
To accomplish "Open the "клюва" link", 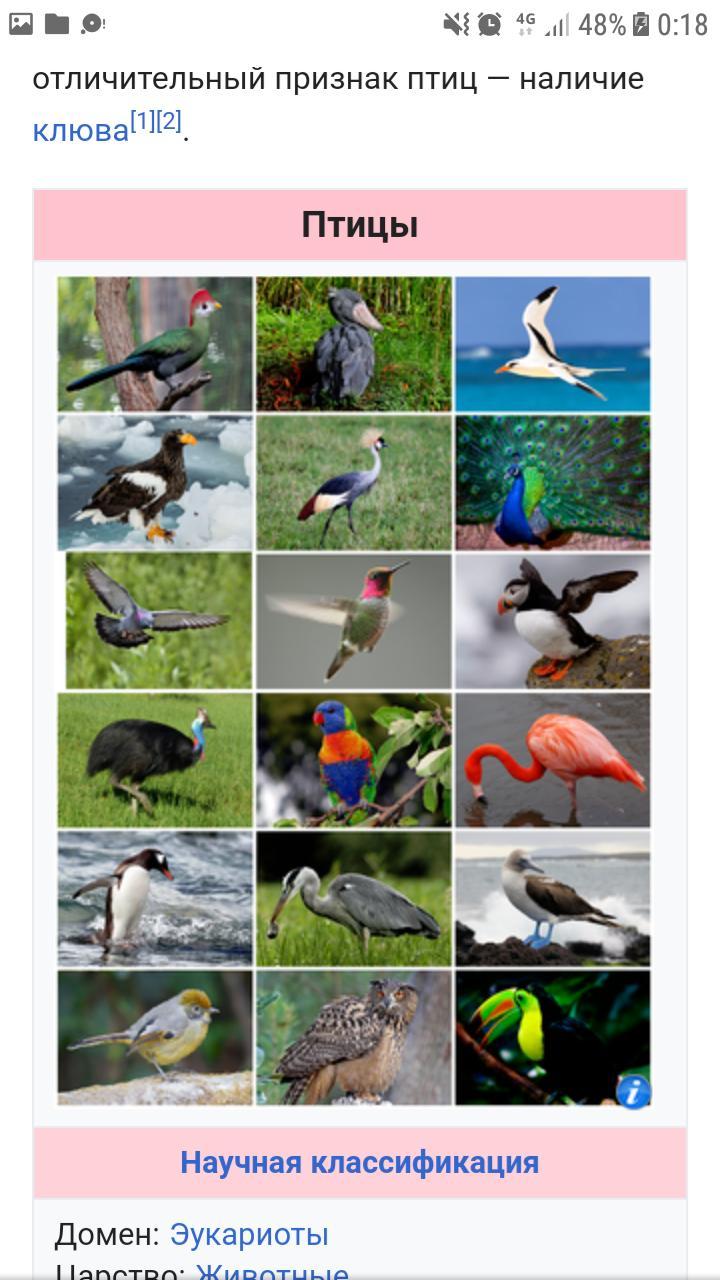I will (80, 130).
